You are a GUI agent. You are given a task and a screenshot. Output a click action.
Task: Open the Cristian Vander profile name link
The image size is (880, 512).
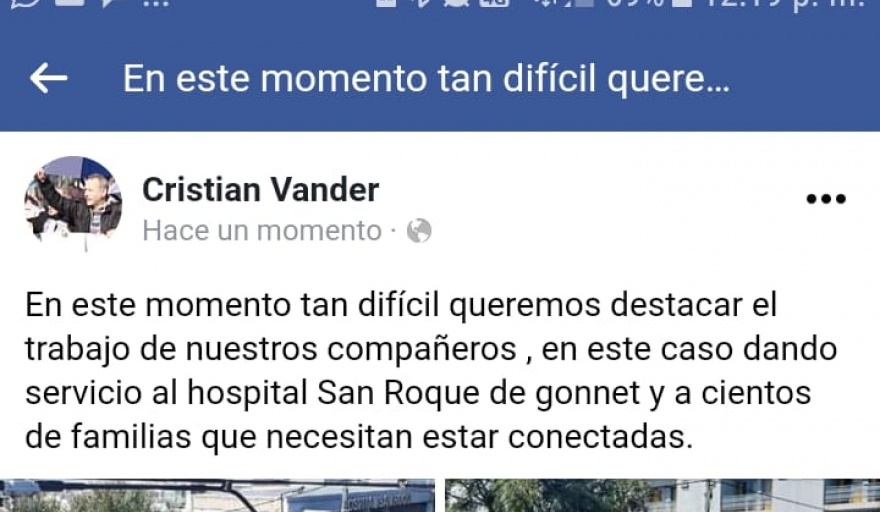[x=261, y=189]
